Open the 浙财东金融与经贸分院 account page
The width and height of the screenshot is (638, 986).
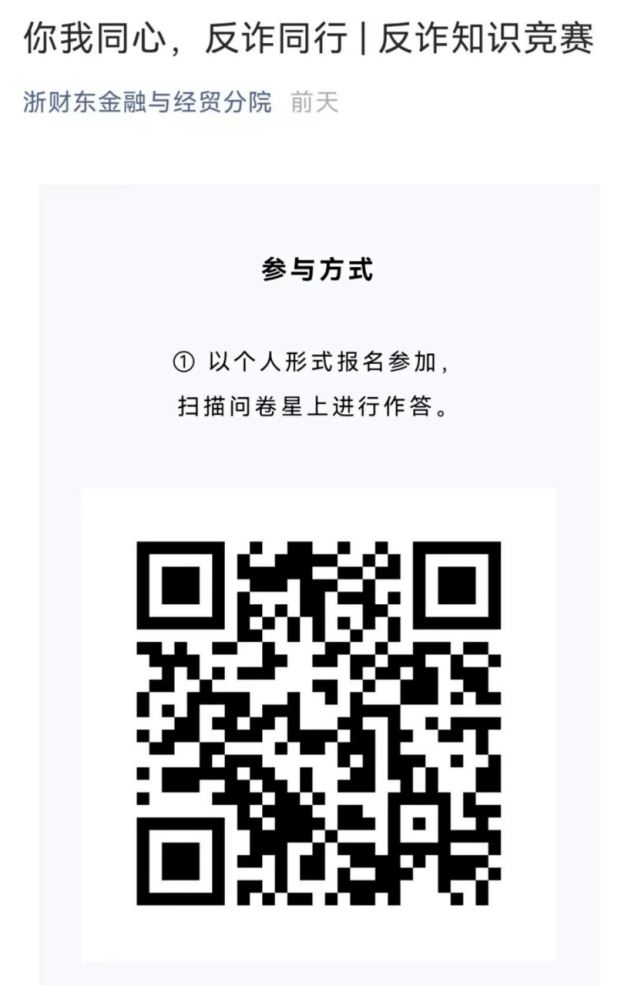pyautogui.click(x=147, y=102)
